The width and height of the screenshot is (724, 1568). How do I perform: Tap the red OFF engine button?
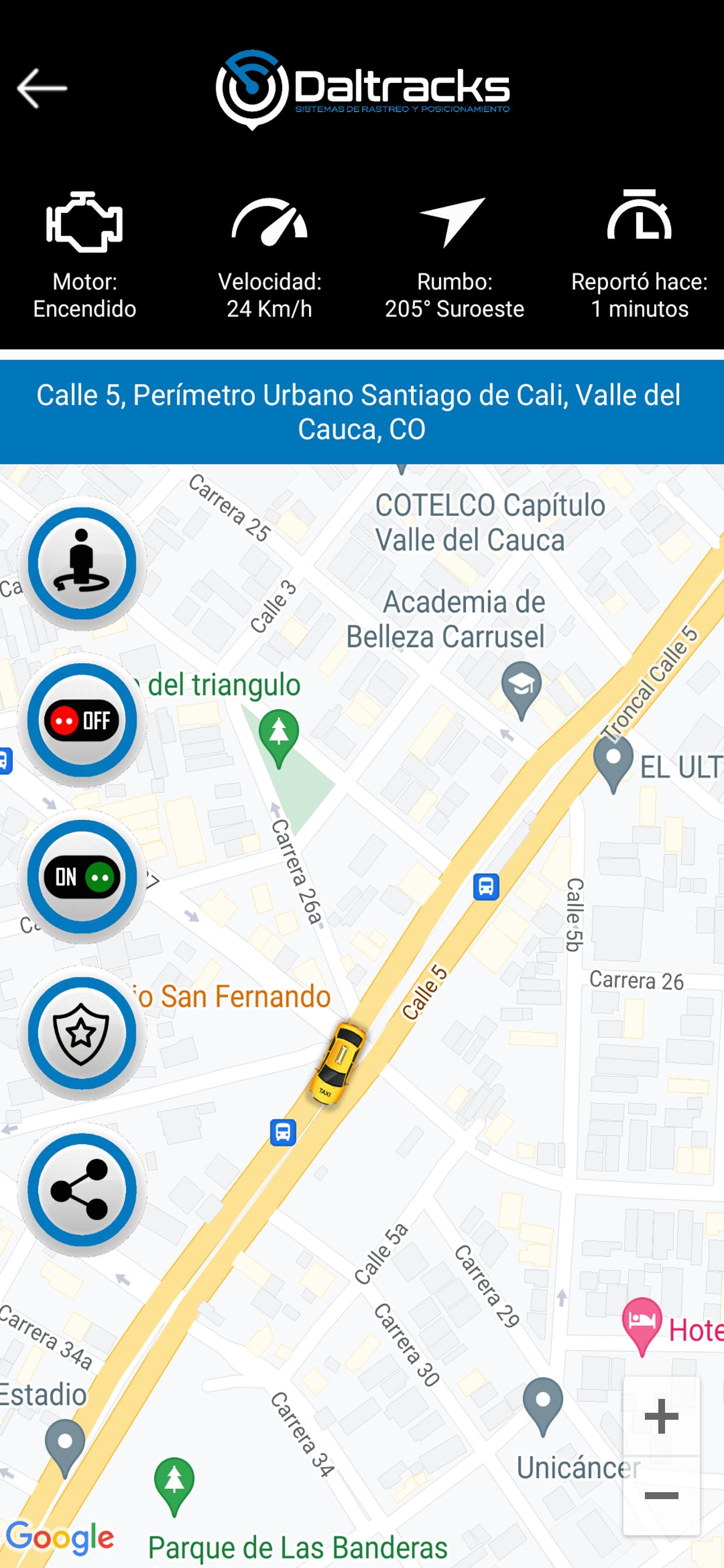[82, 720]
